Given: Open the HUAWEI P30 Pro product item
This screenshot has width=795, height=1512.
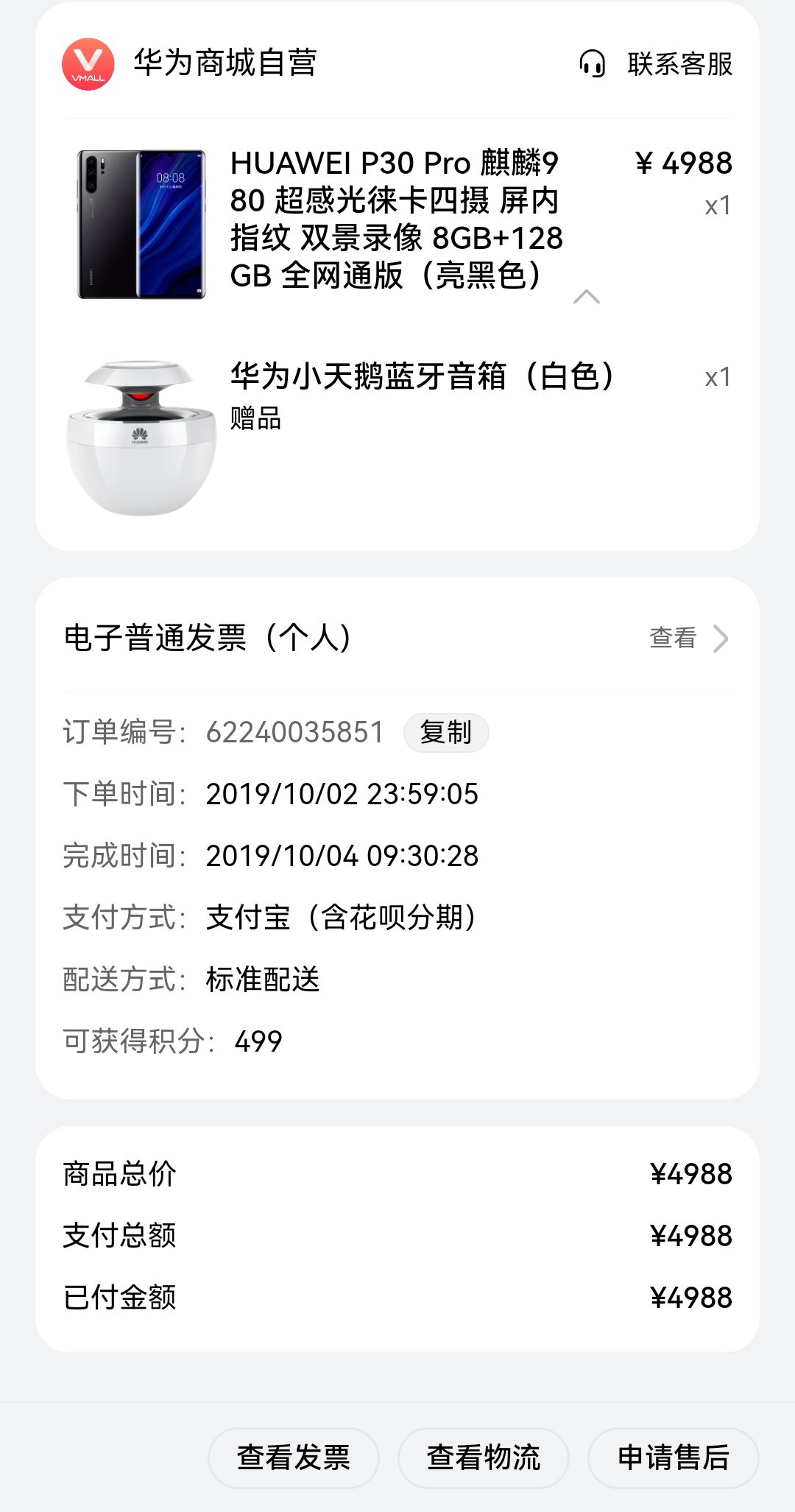Looking at the screenshot, I should tap(395, 219).
